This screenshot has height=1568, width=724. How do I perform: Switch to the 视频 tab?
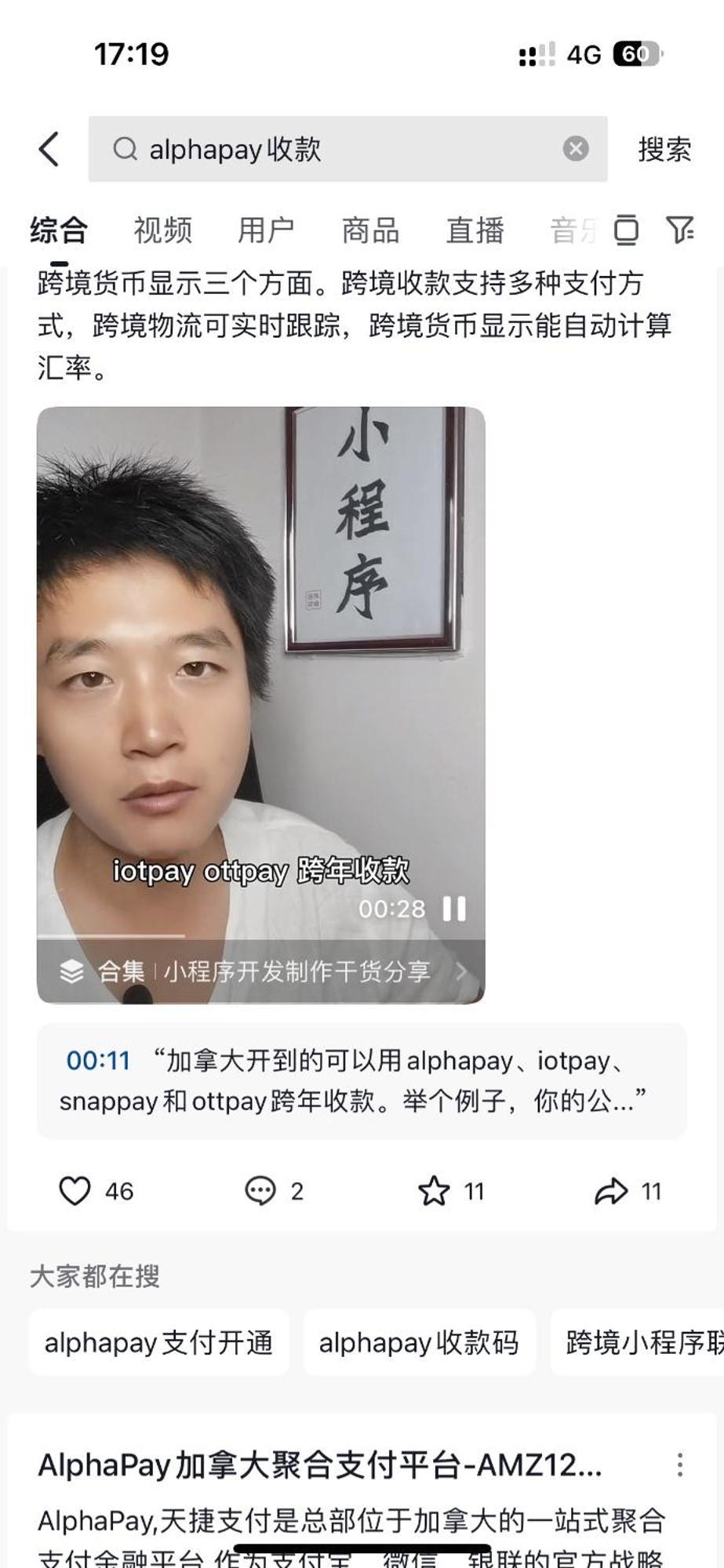coord(162,230)
